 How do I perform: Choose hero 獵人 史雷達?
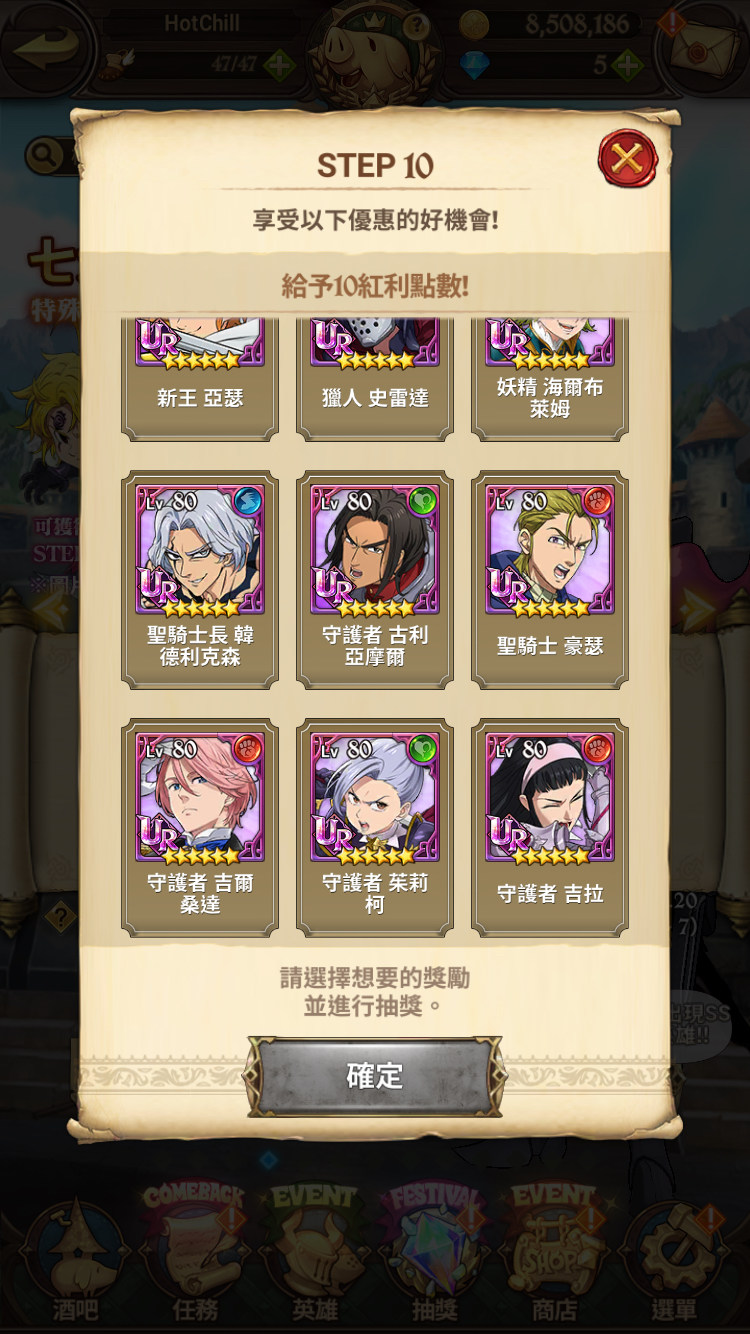point(375,379)
